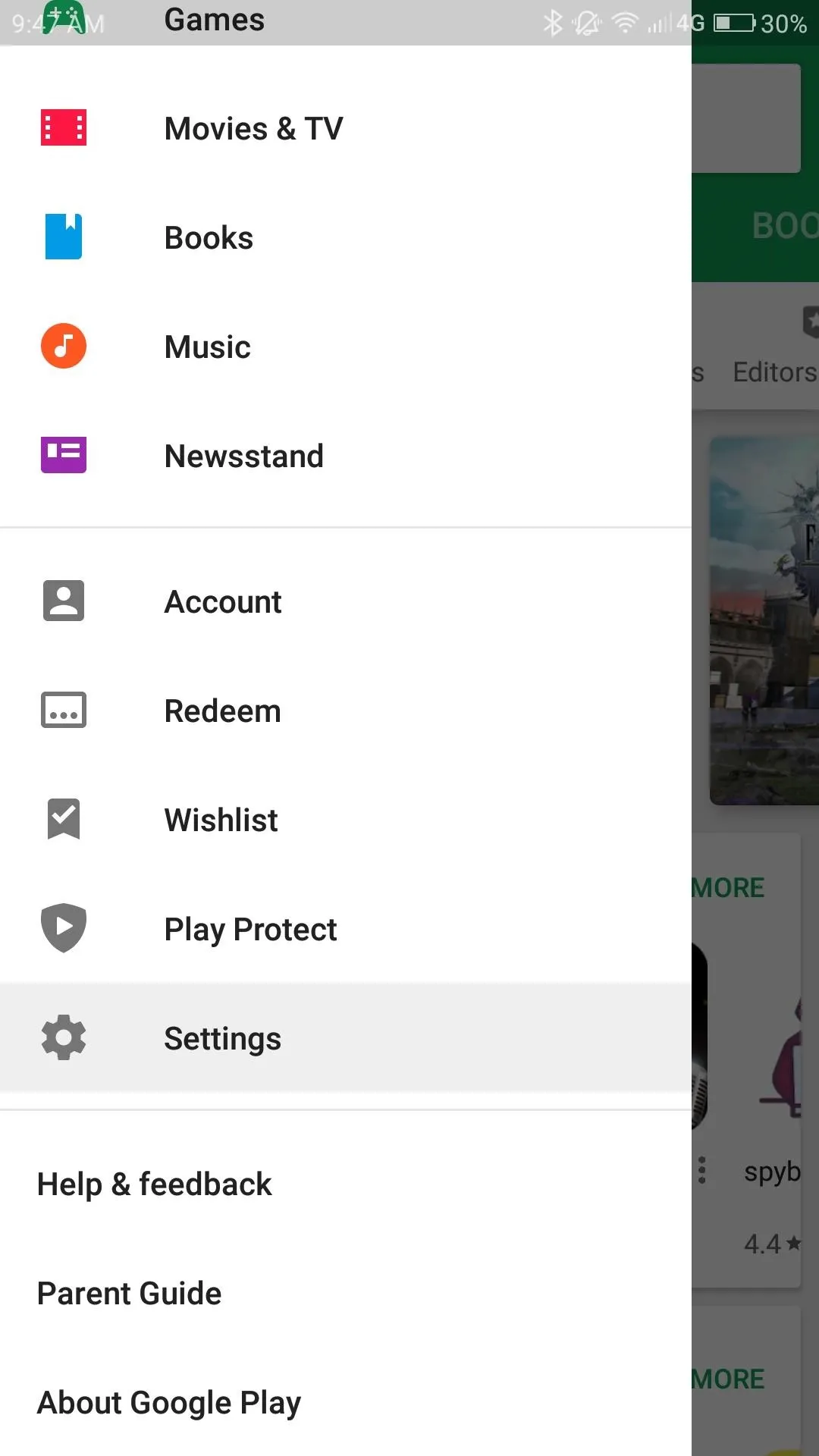Viewport: 819px width, 1456px height.
Task: Open Account
Action: 346,601
